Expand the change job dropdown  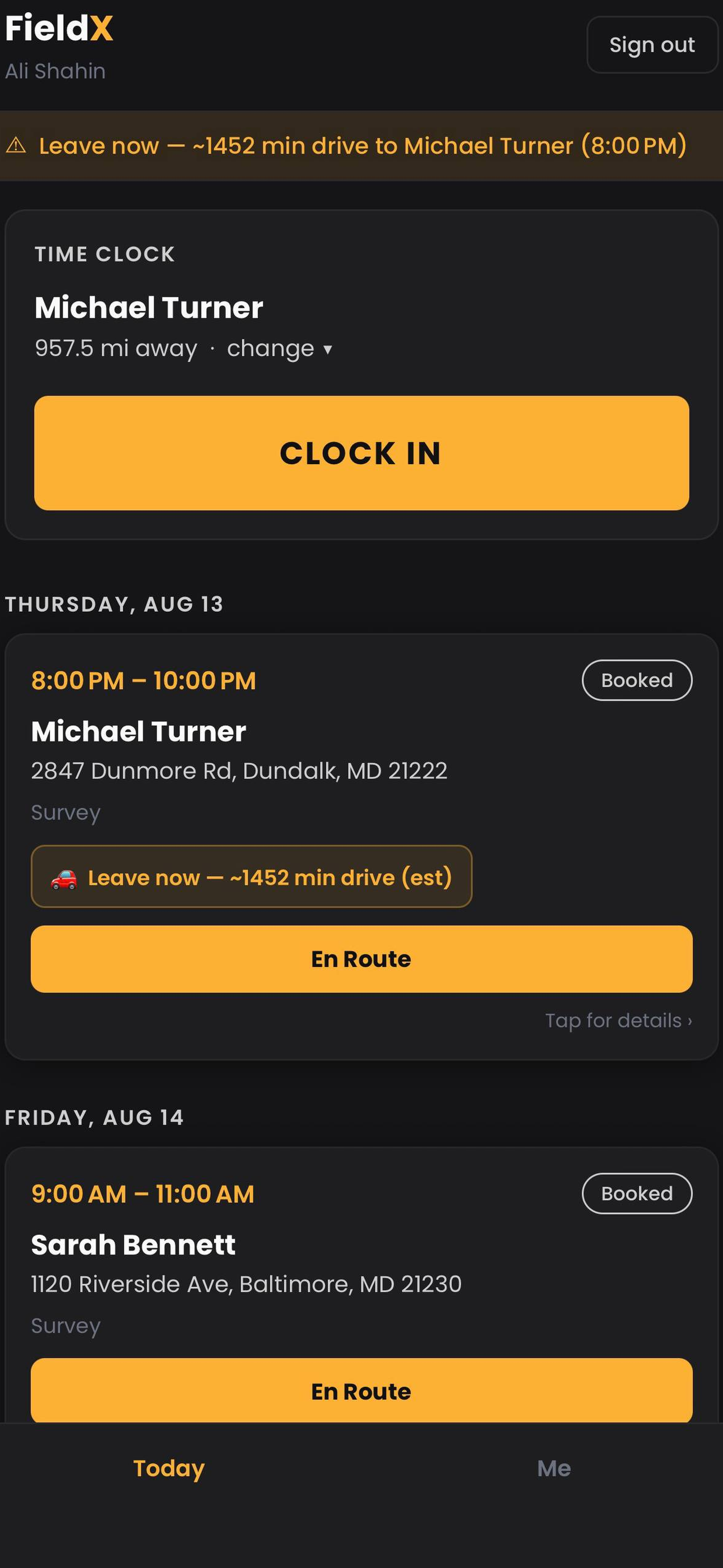pyautogui.click(x=279, y=348)
